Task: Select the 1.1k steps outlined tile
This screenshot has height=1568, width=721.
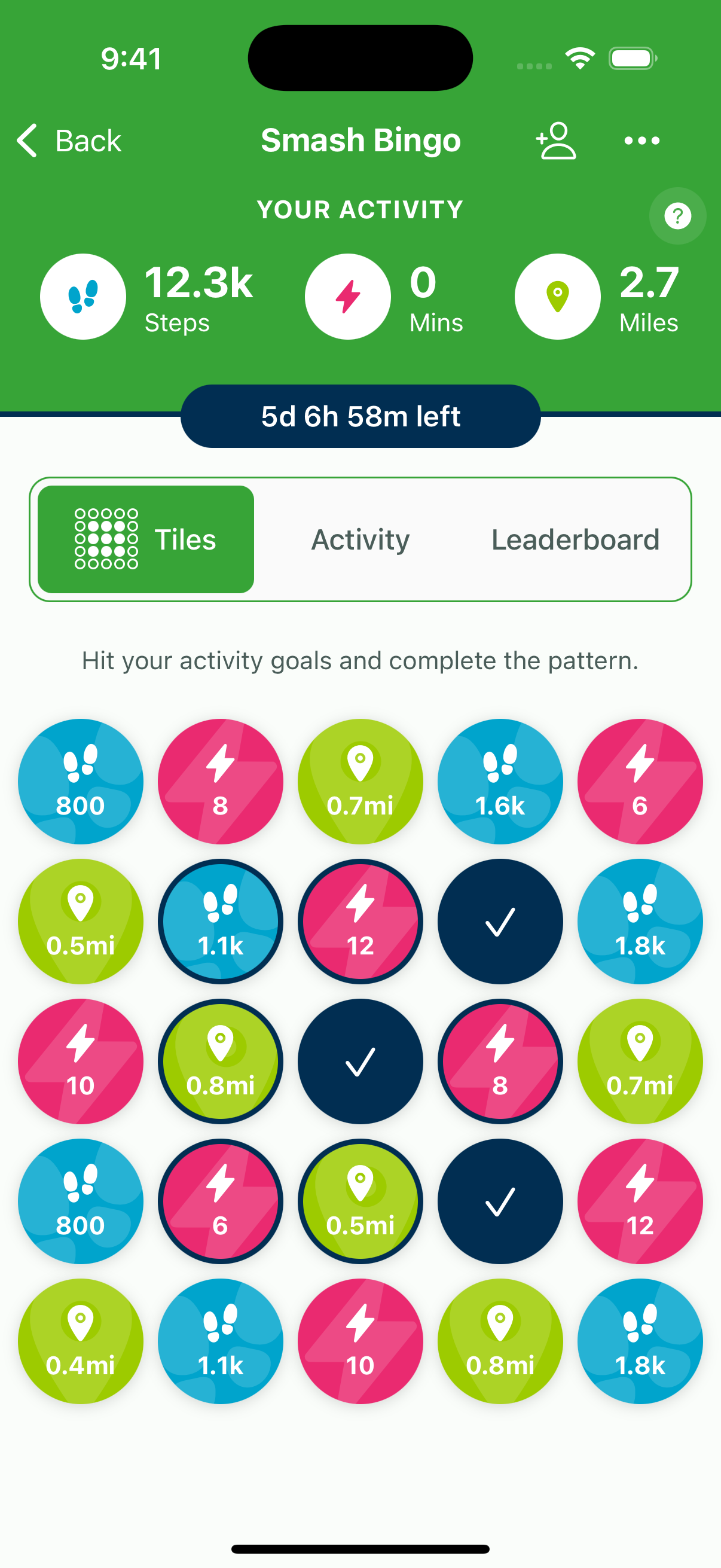Action: point(220,921)
